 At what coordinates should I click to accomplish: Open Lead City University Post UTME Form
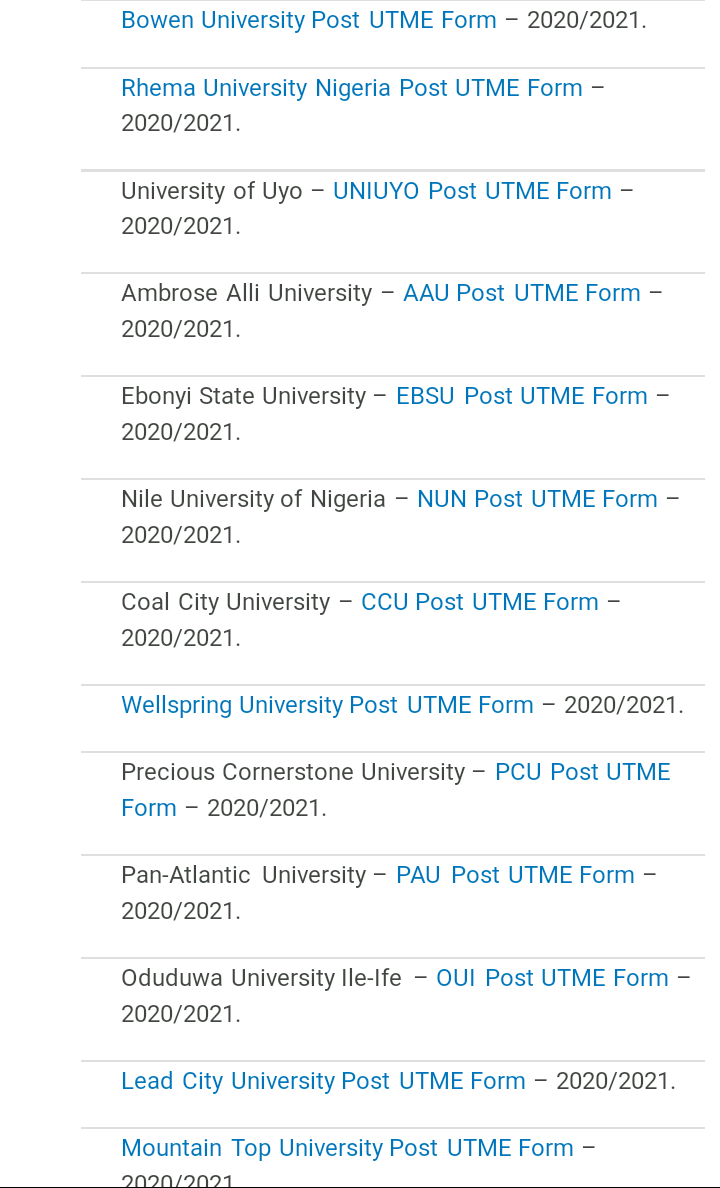pyautogui.click(x=323, y=1080)
